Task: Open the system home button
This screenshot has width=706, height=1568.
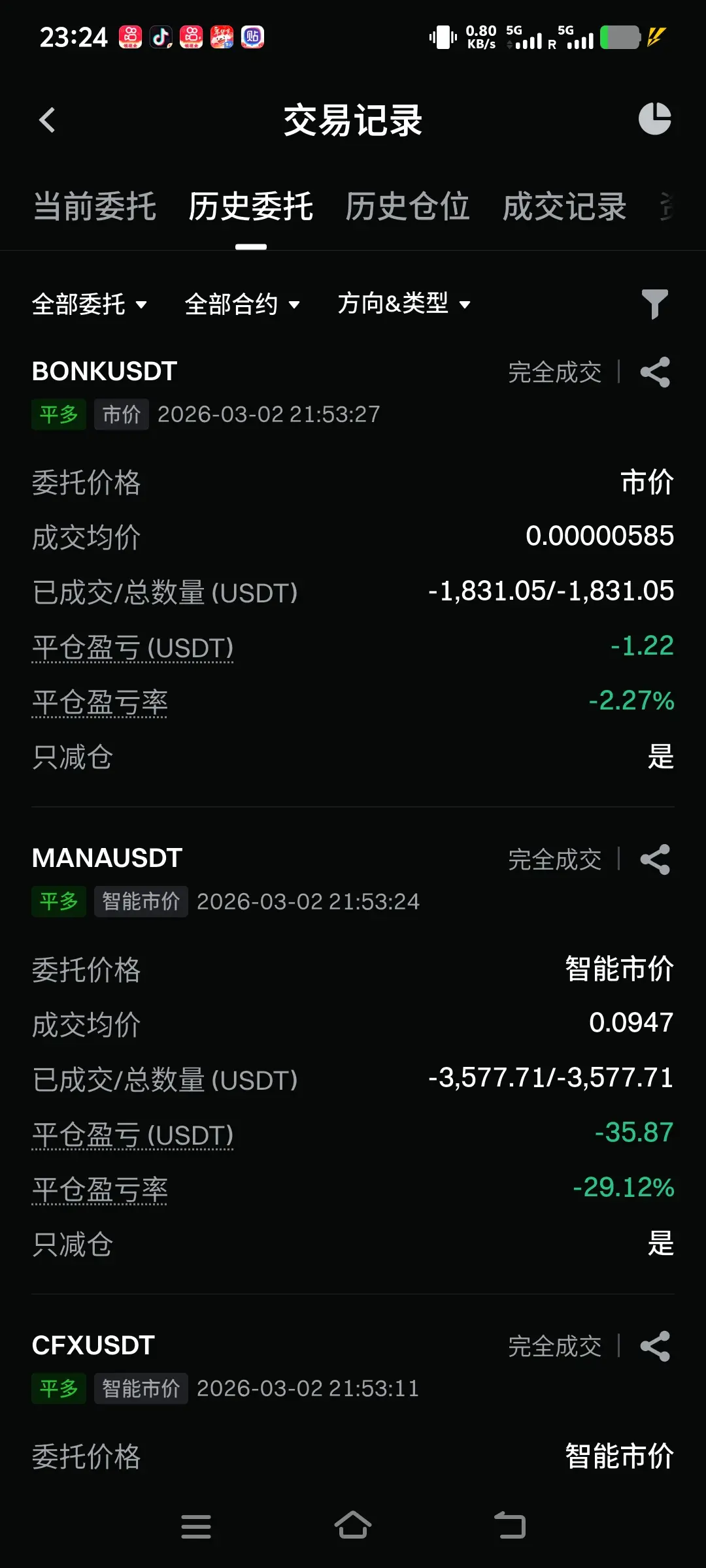Action: [x=353, y=1526]
